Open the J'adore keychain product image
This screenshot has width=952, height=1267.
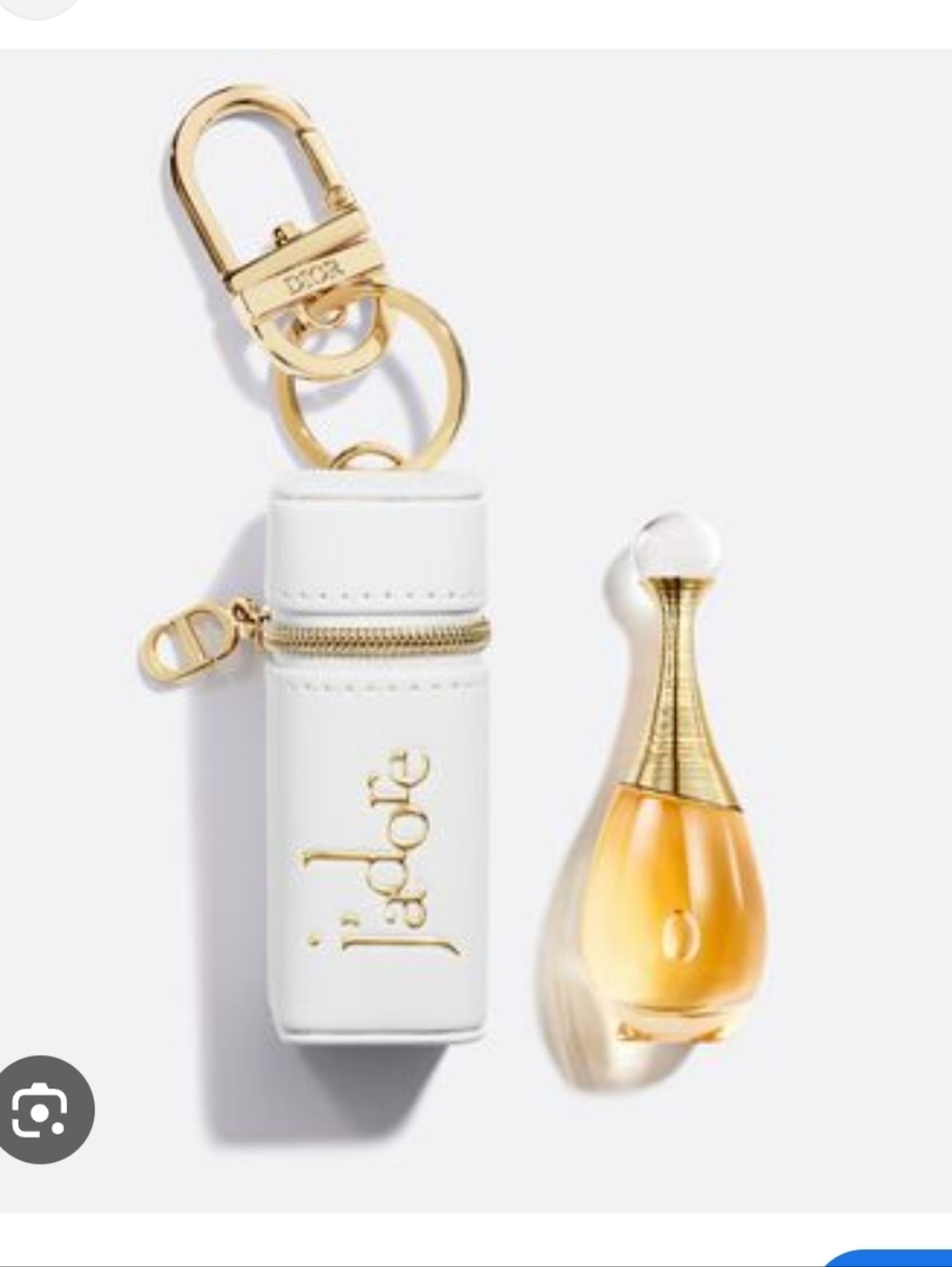click(x=476, y=628)
